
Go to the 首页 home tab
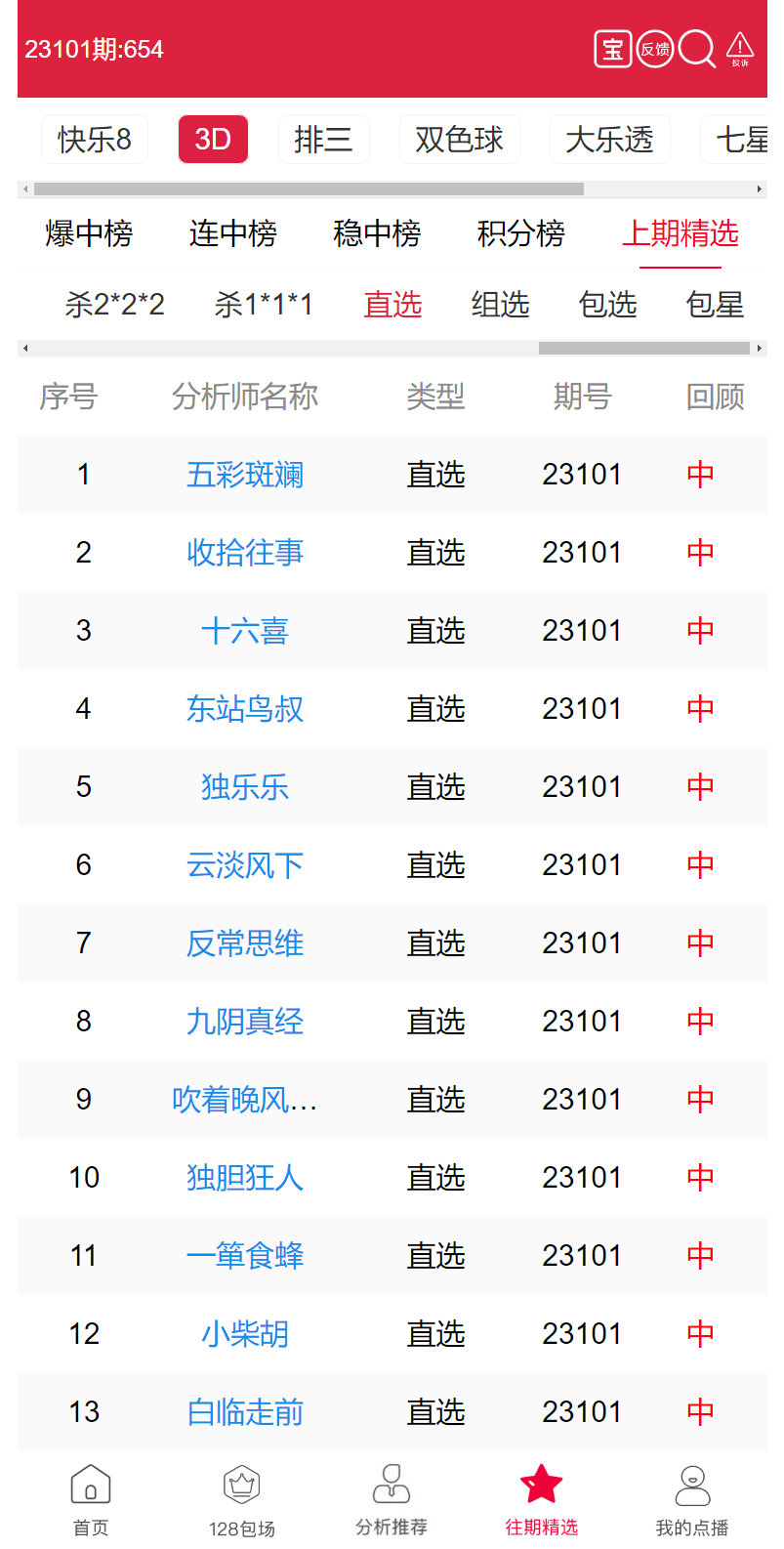91,1500
